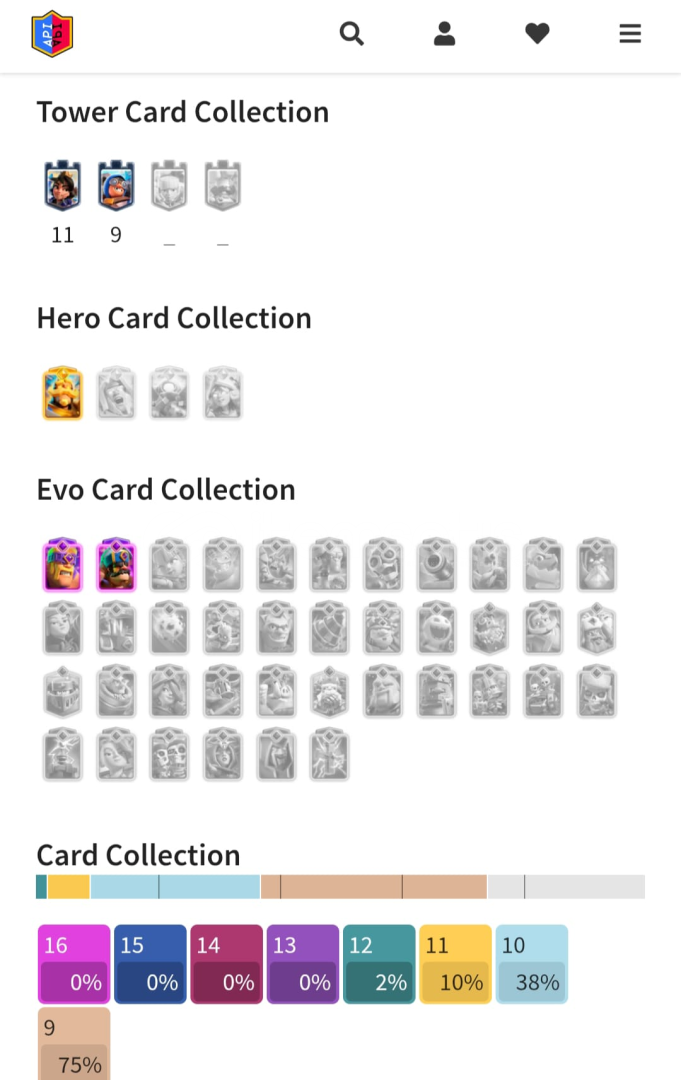Open the search magnifier
The width and height of the screenshot is (681, 1080).
point(351,34)
